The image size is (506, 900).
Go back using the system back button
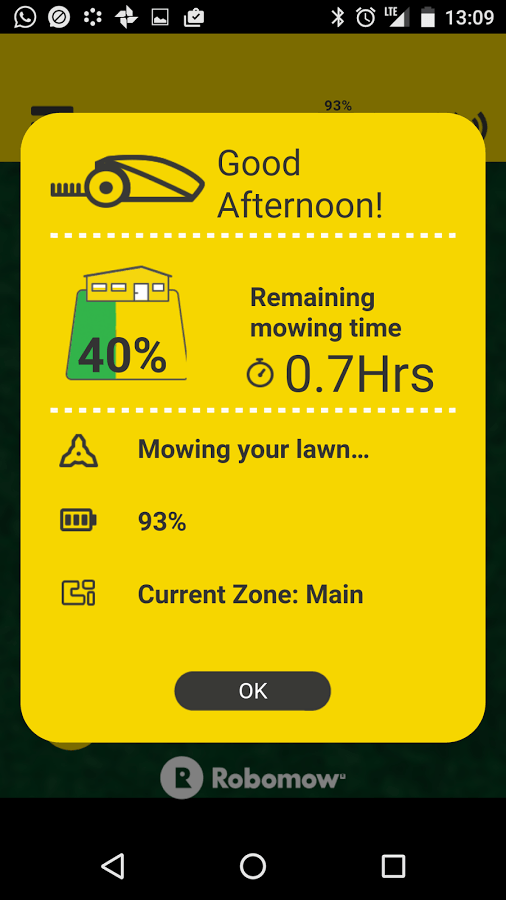(112, 865)
